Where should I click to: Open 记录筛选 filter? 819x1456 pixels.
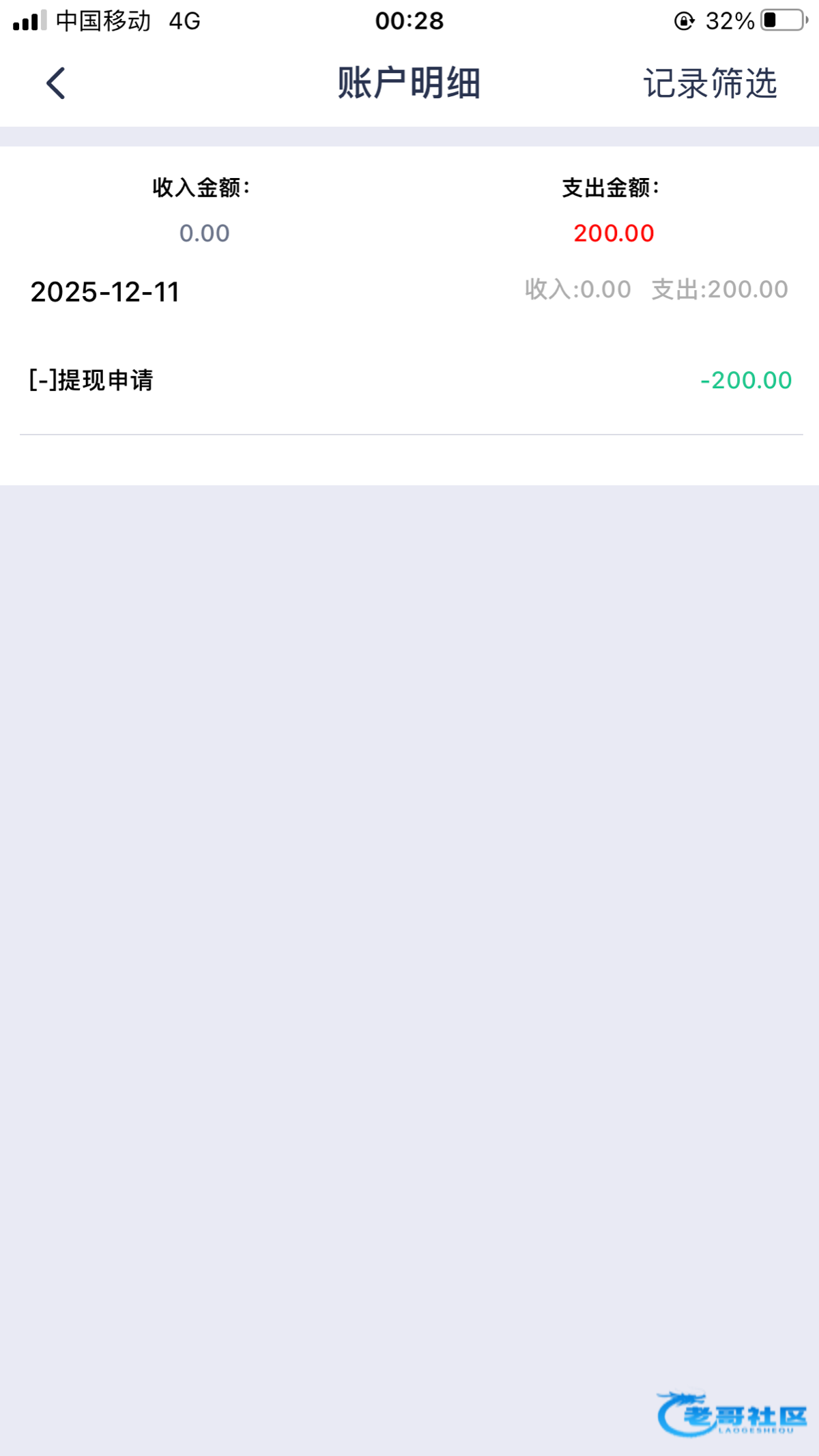click(710, 83)
